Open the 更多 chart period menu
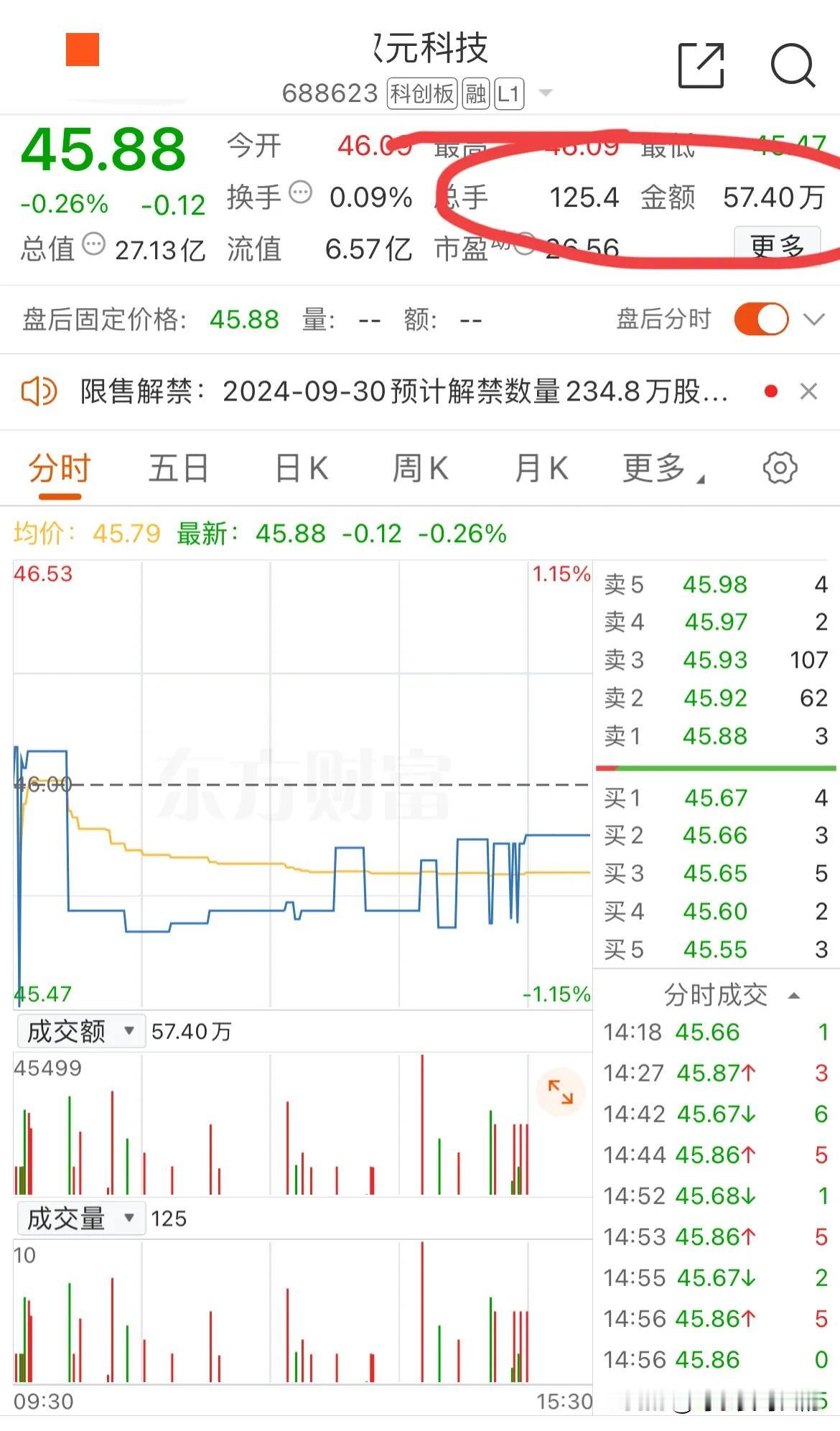Image resolution: width=840 pixels, height=1431 pixels. [x=661, y=467]
